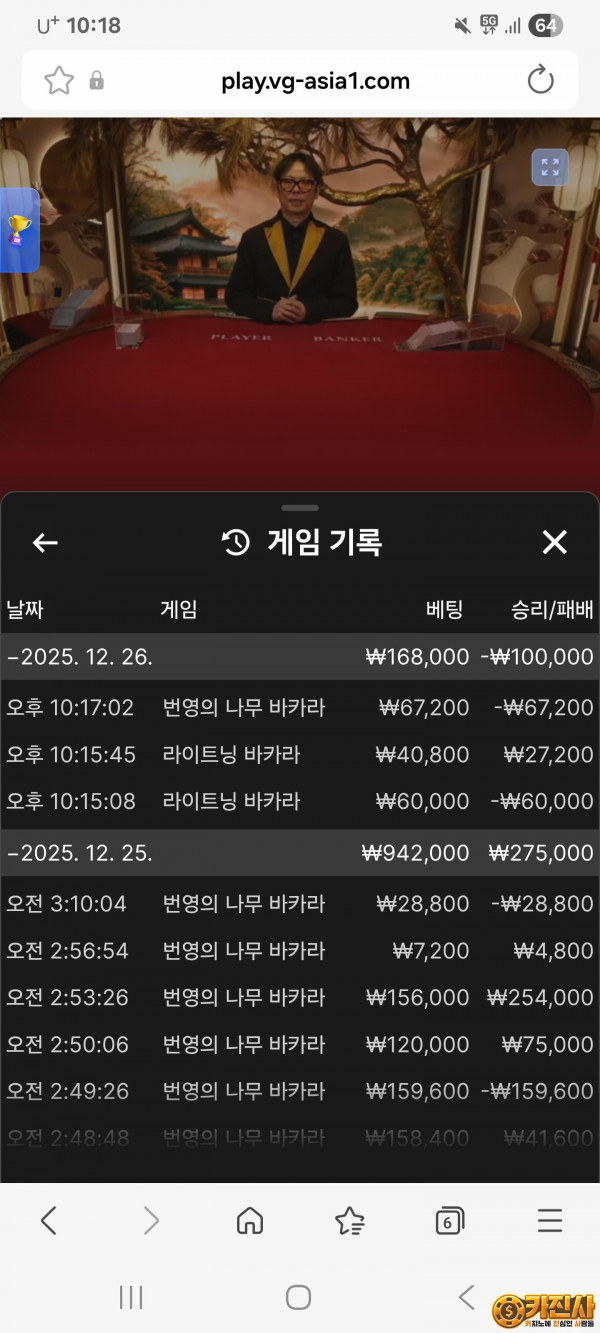
Task: Open the trophy side tab
Action: pyautogui.click(x=18, y=230)
